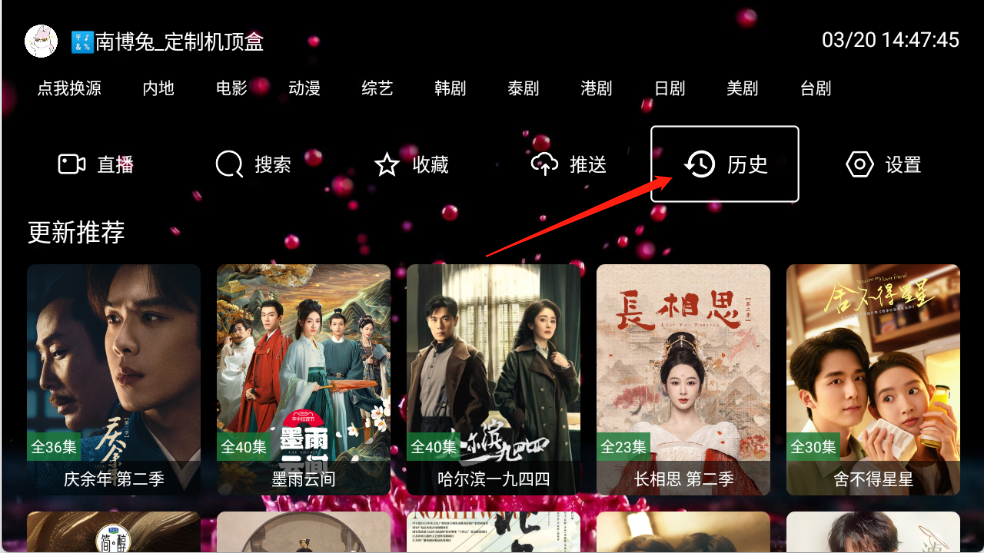Switch to the 电影 category
984x553 pixels.
231,88
